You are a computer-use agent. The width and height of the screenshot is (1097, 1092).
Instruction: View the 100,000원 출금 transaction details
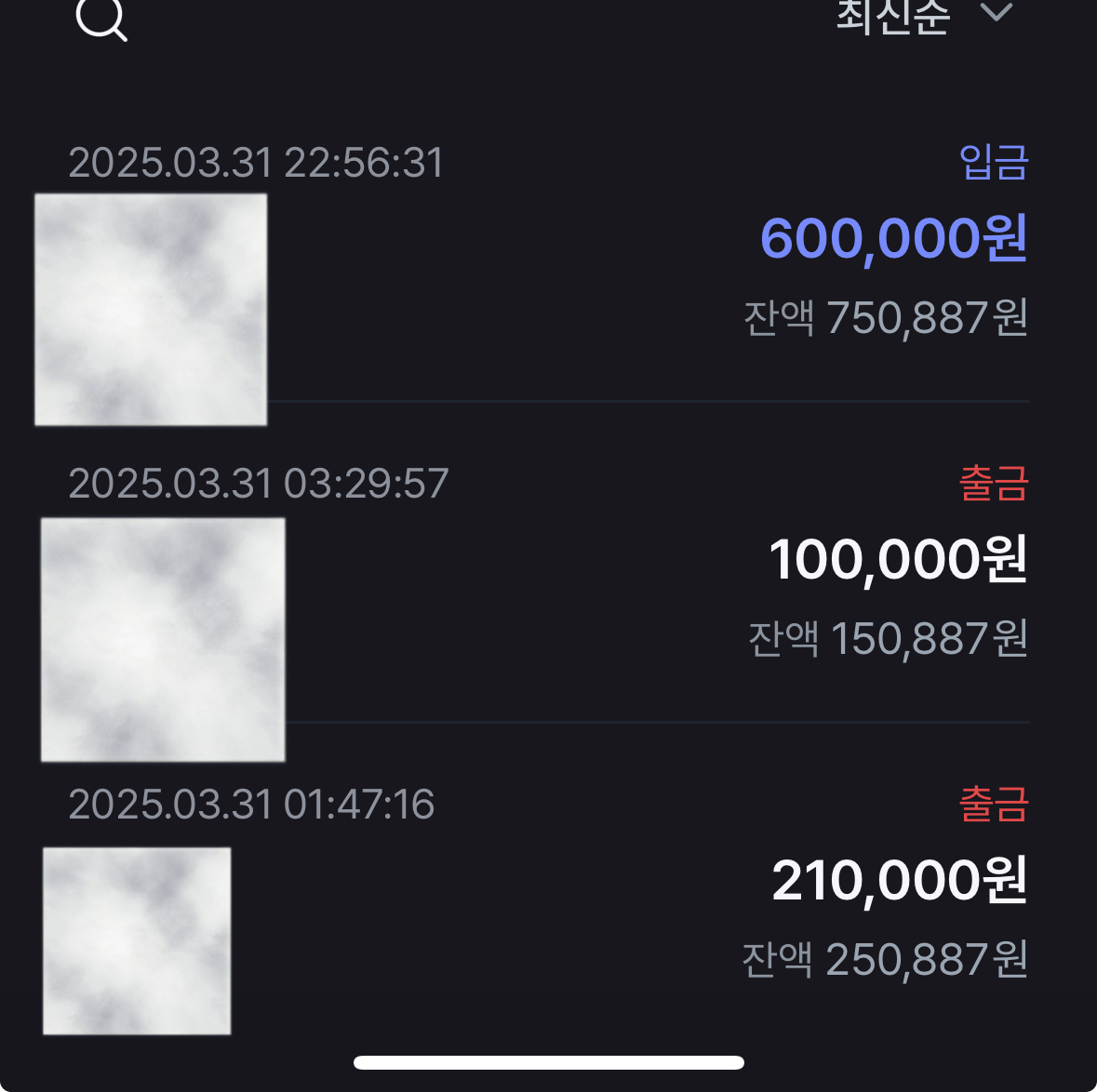(897, 560)
